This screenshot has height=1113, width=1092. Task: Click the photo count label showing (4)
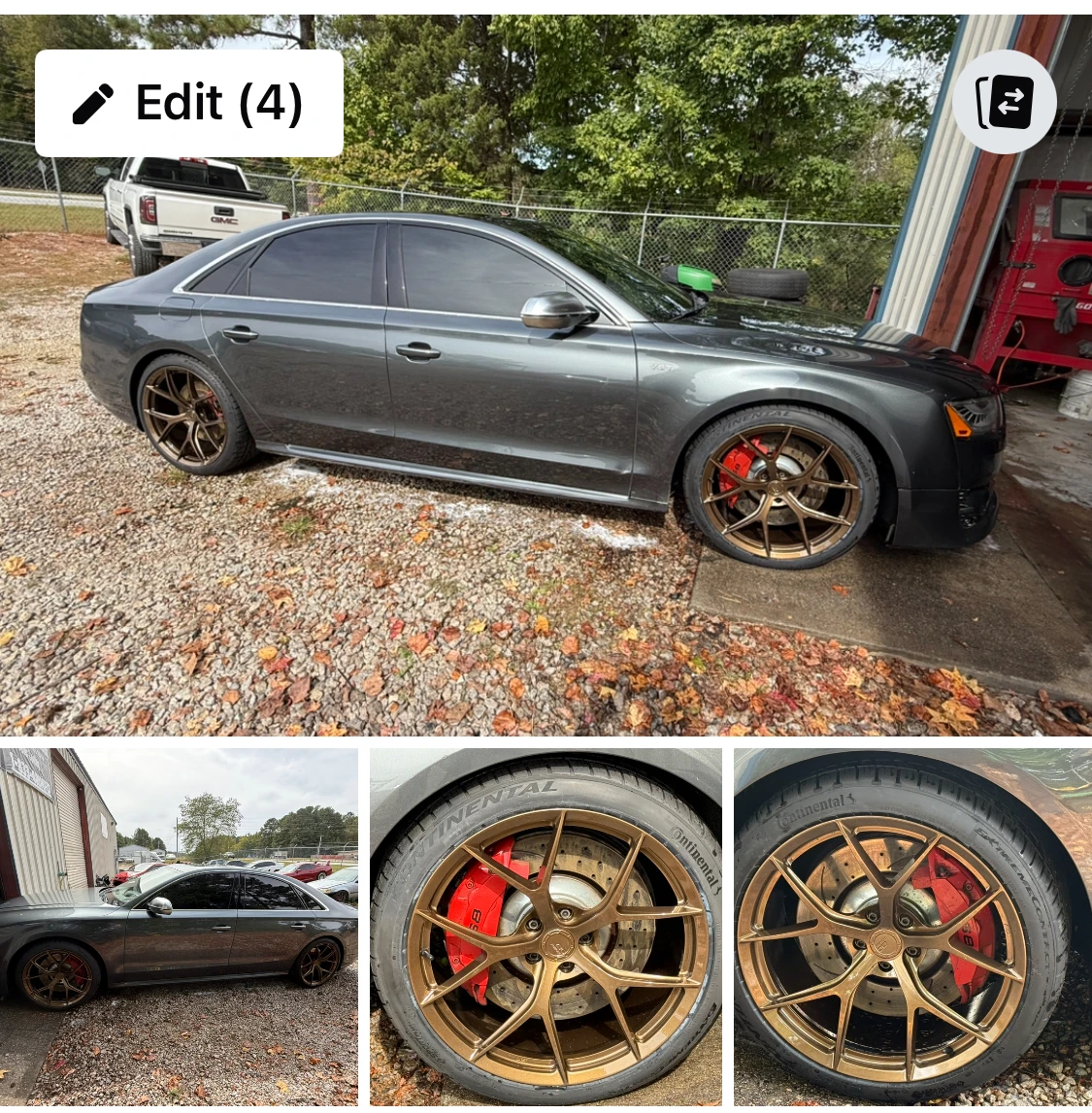pyautogui.click(x=275, y=101)
